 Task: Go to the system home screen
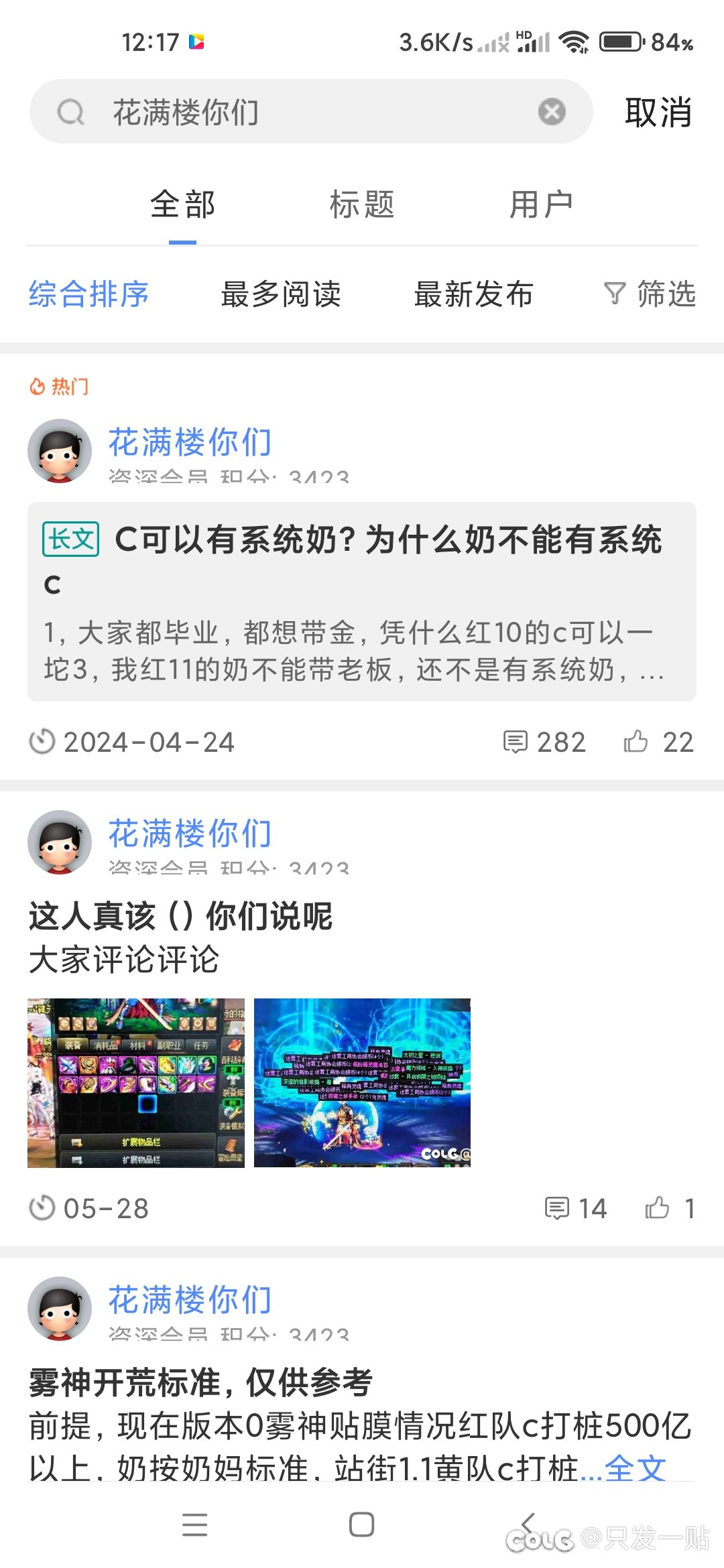point(361,1524)
